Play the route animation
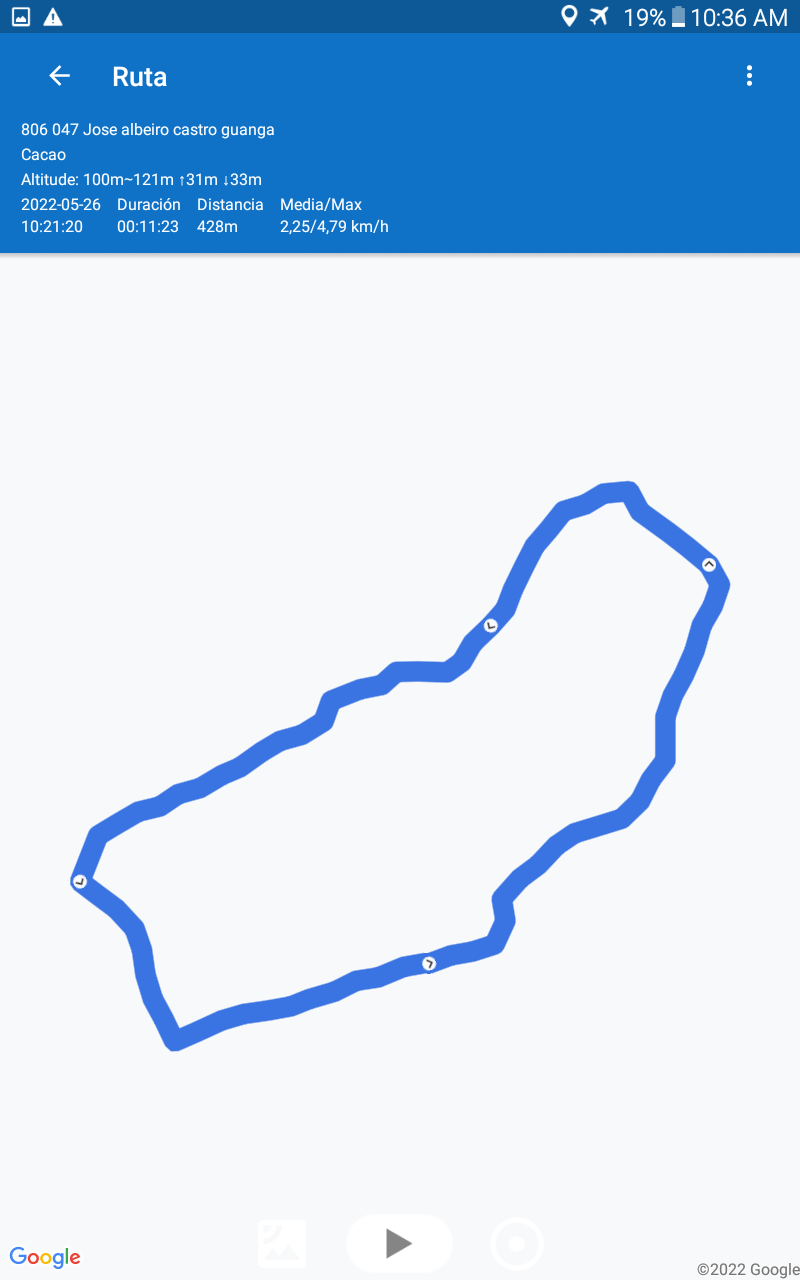This screenshot has width=800, height=1280. (399, 1243)
